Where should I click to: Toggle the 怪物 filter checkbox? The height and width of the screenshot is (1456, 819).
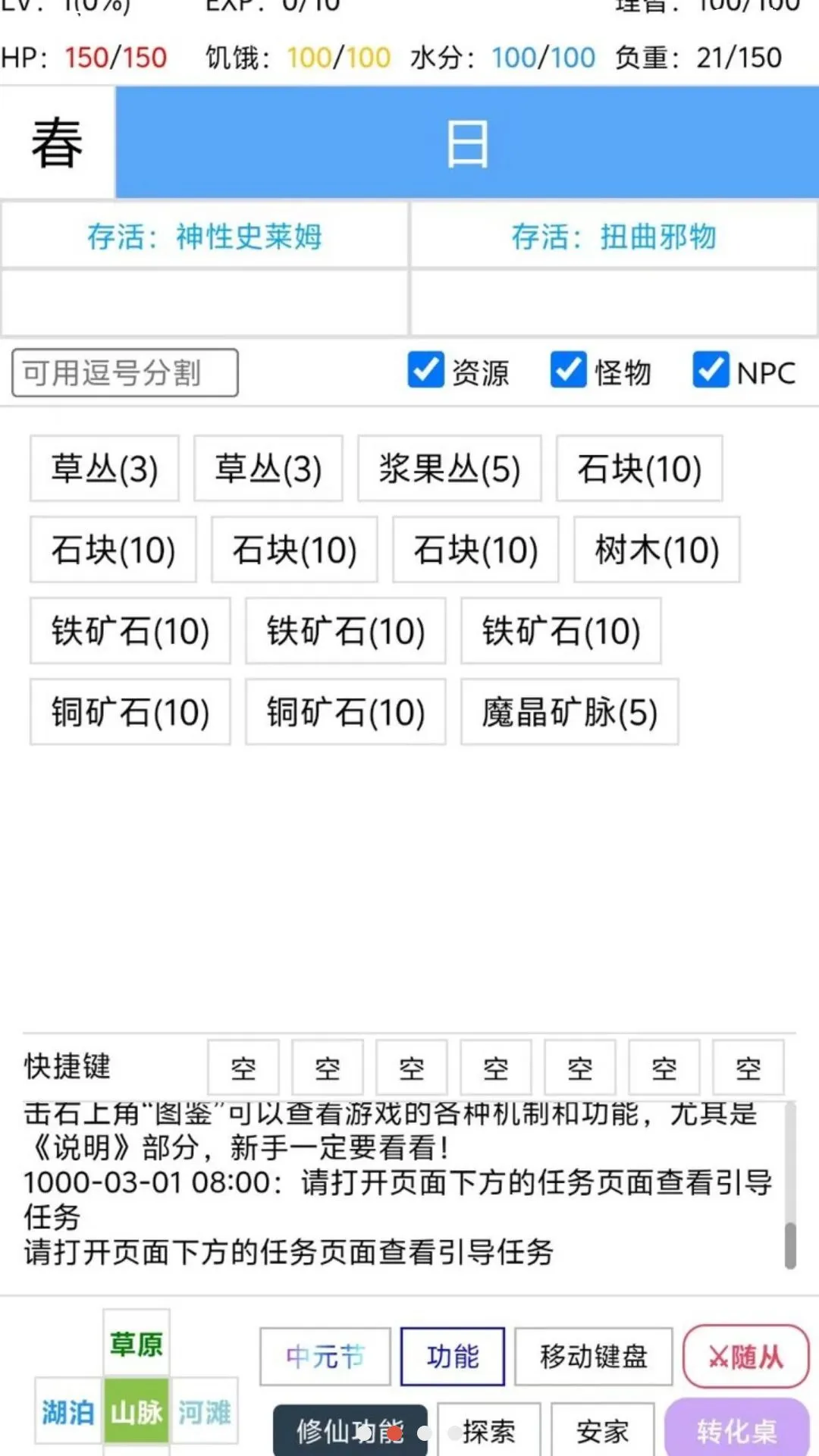tap(569, 370)
